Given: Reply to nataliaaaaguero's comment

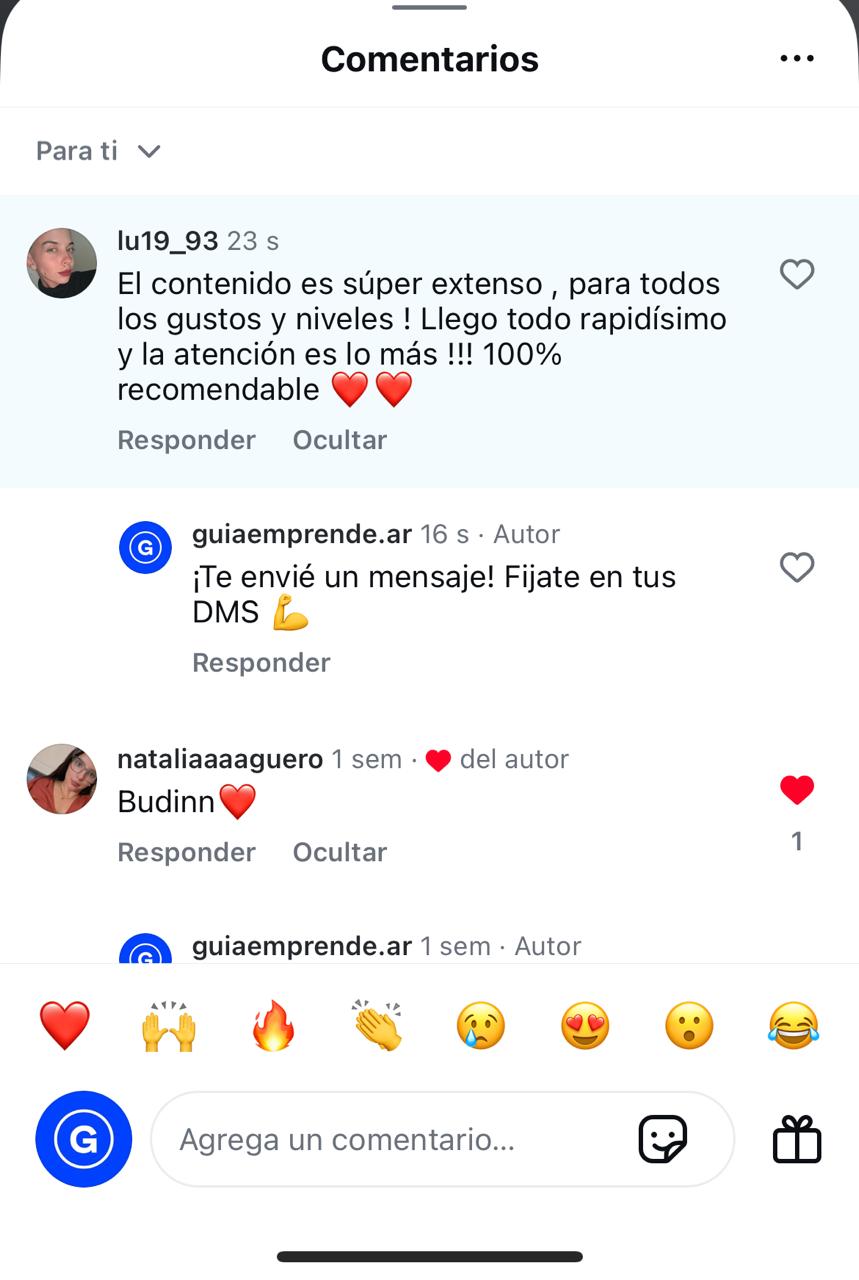Looking at the screenshot, I should [x=186, y=852].
